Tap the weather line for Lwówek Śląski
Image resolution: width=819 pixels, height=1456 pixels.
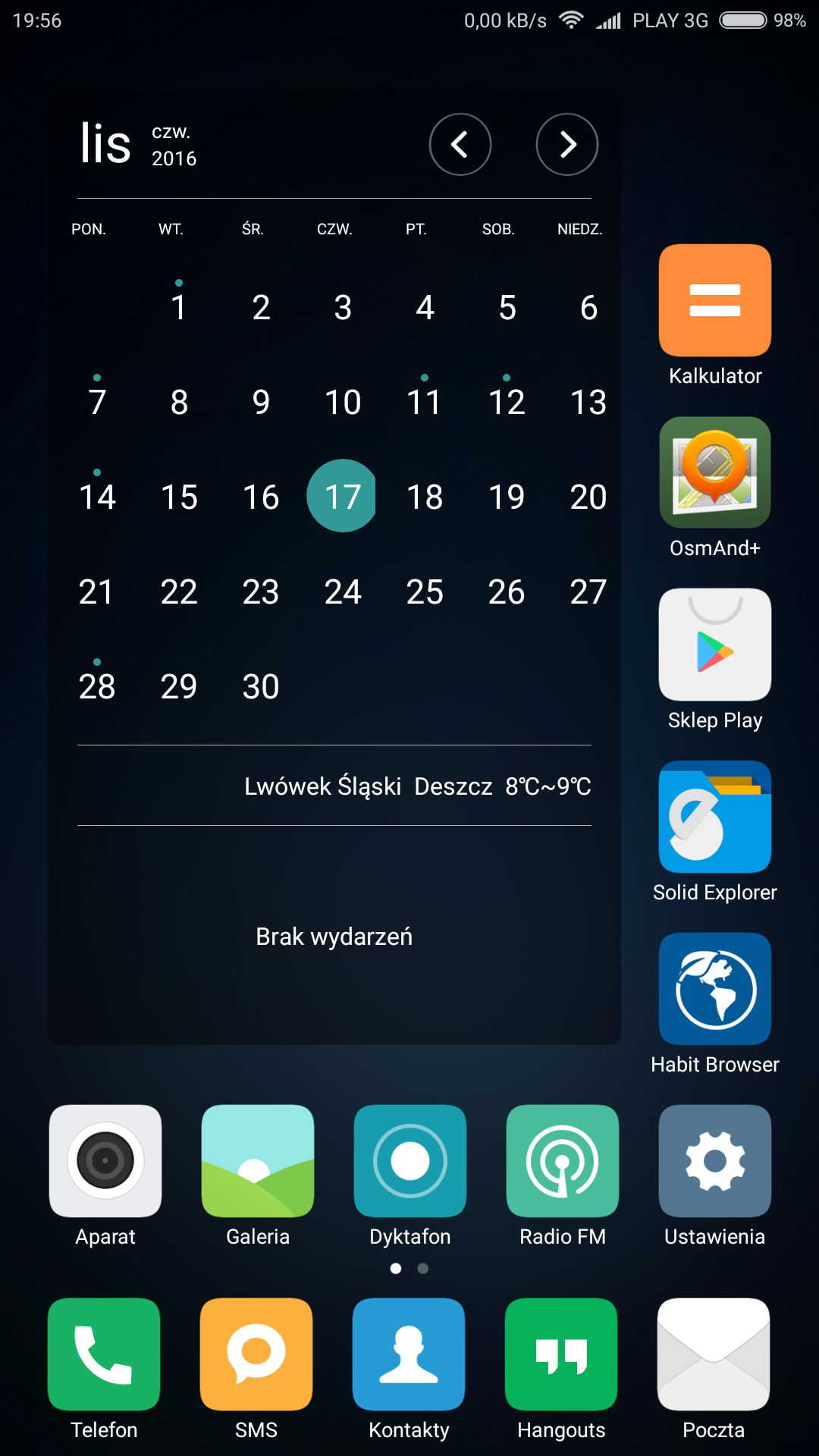(417, 786)
